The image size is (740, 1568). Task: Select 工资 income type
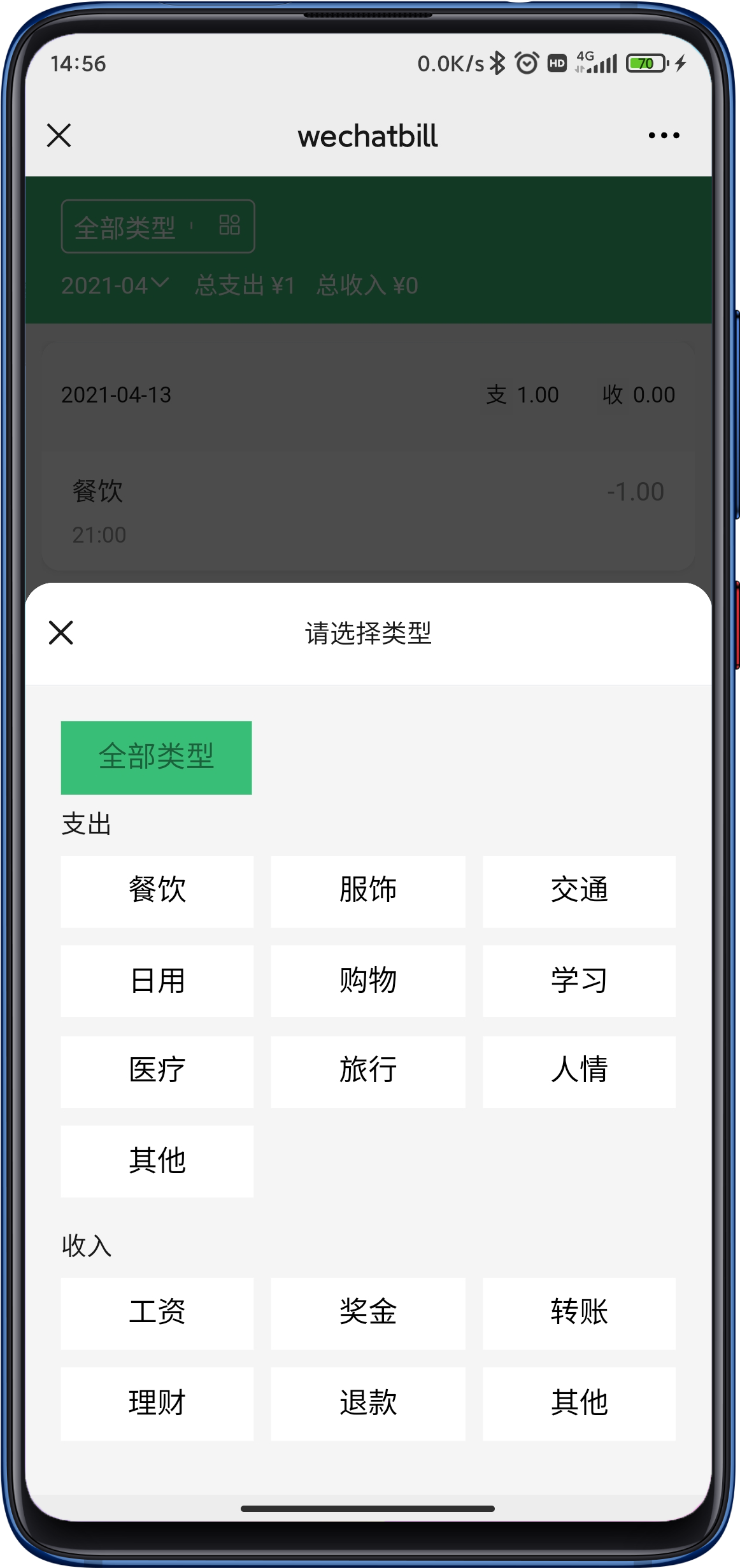157,1313
